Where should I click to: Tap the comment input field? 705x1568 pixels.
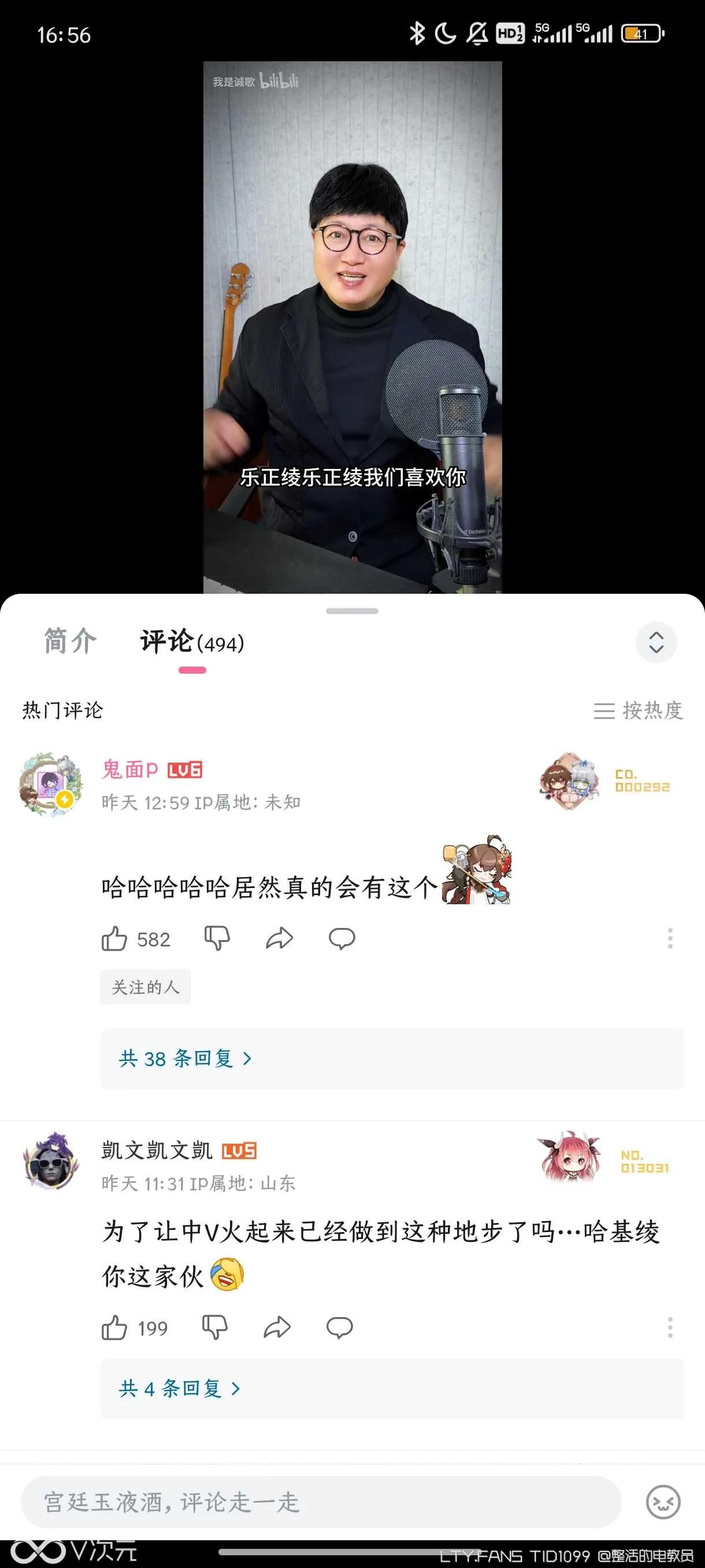(x=321, y=1502)
